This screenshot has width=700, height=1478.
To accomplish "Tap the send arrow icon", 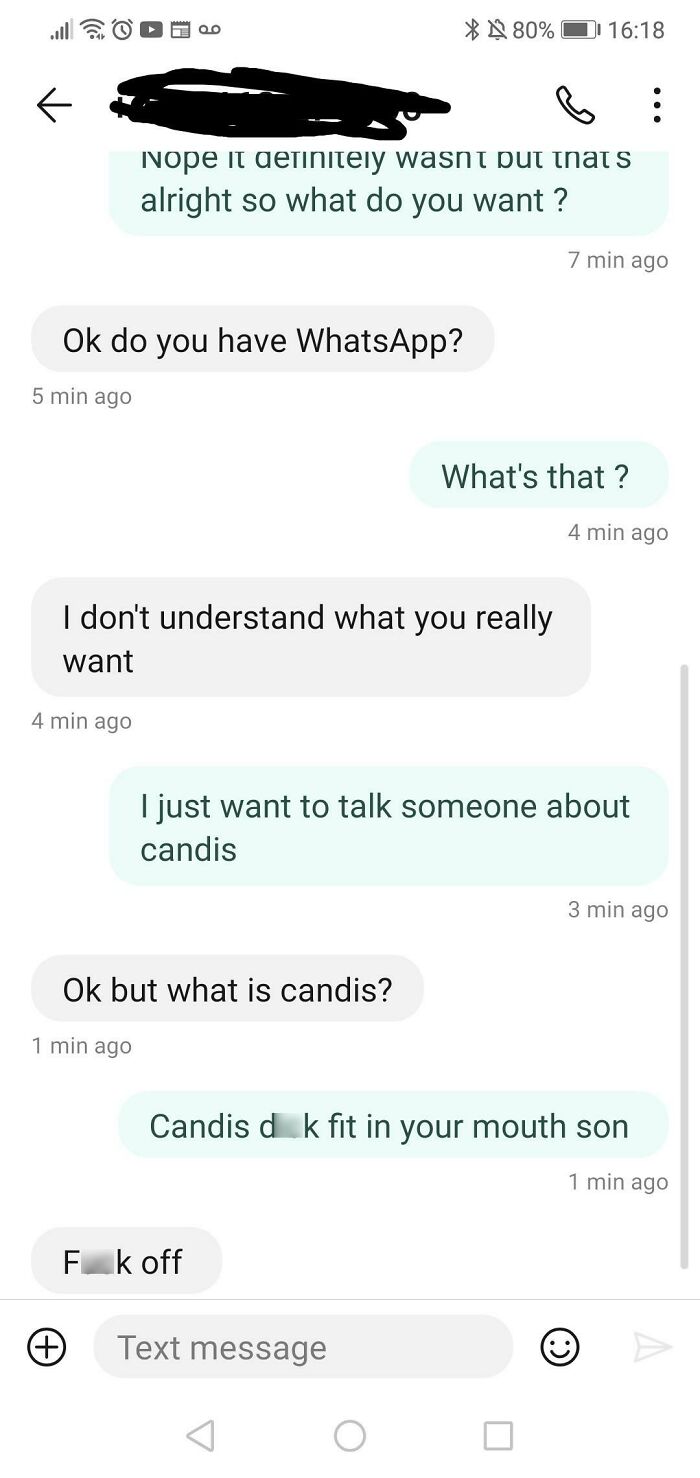I will pyautogui.click(x=652, y=1347).
